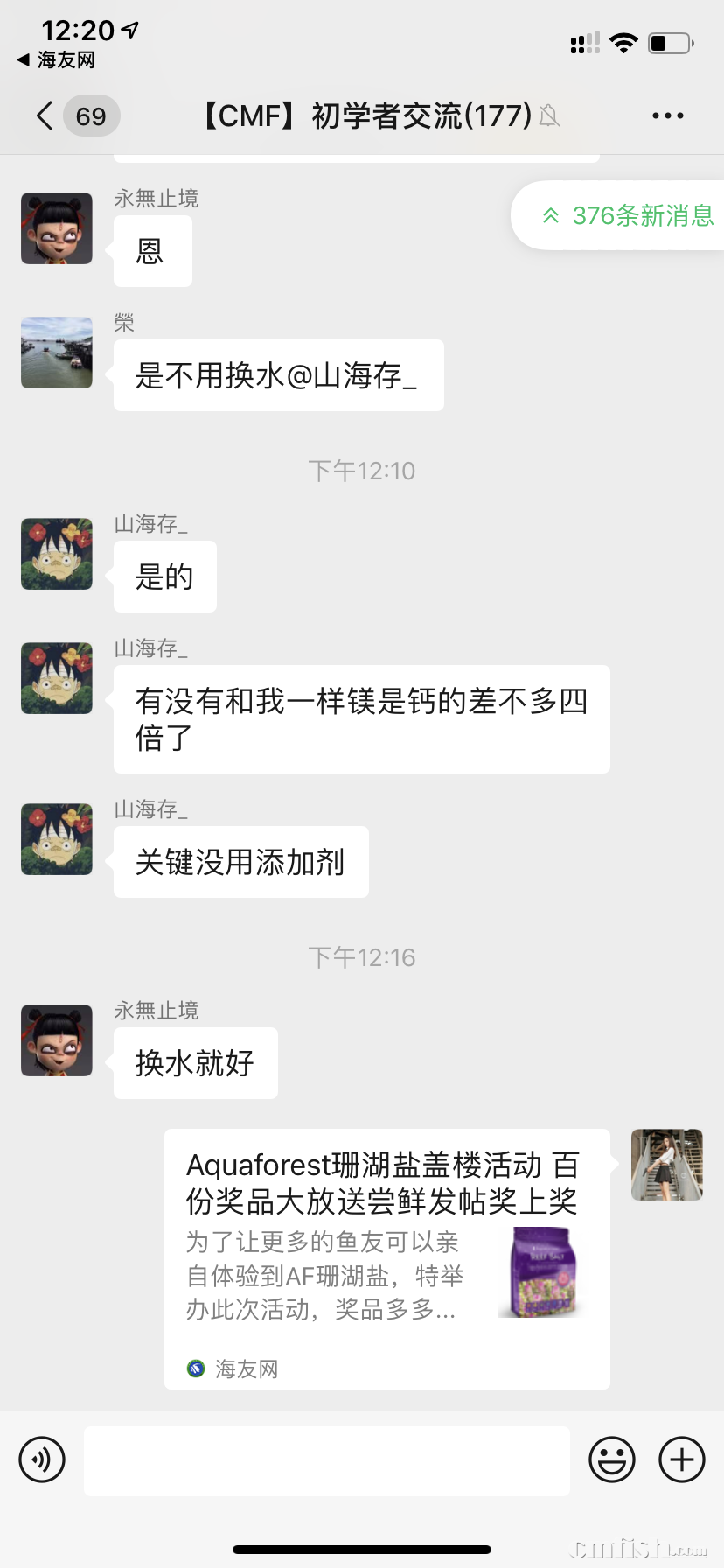Open 山海存_'s avatar beside the 是的 message
The height and width of the screenshot is (1568, 724).
click(57, 554)
